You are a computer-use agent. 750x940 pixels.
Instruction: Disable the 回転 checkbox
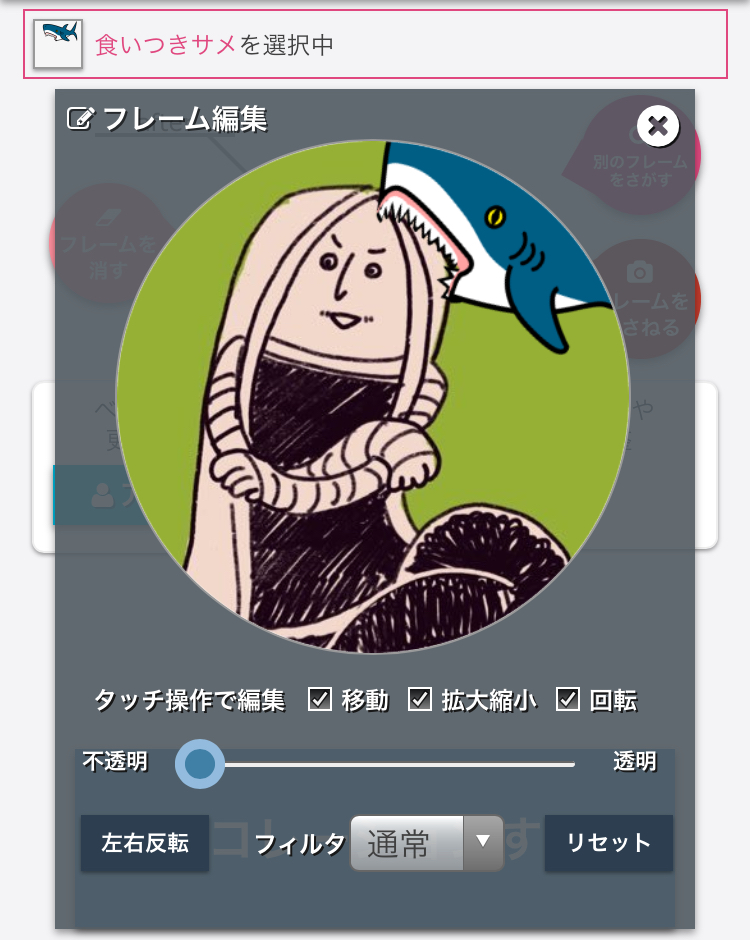click(568, 699)
